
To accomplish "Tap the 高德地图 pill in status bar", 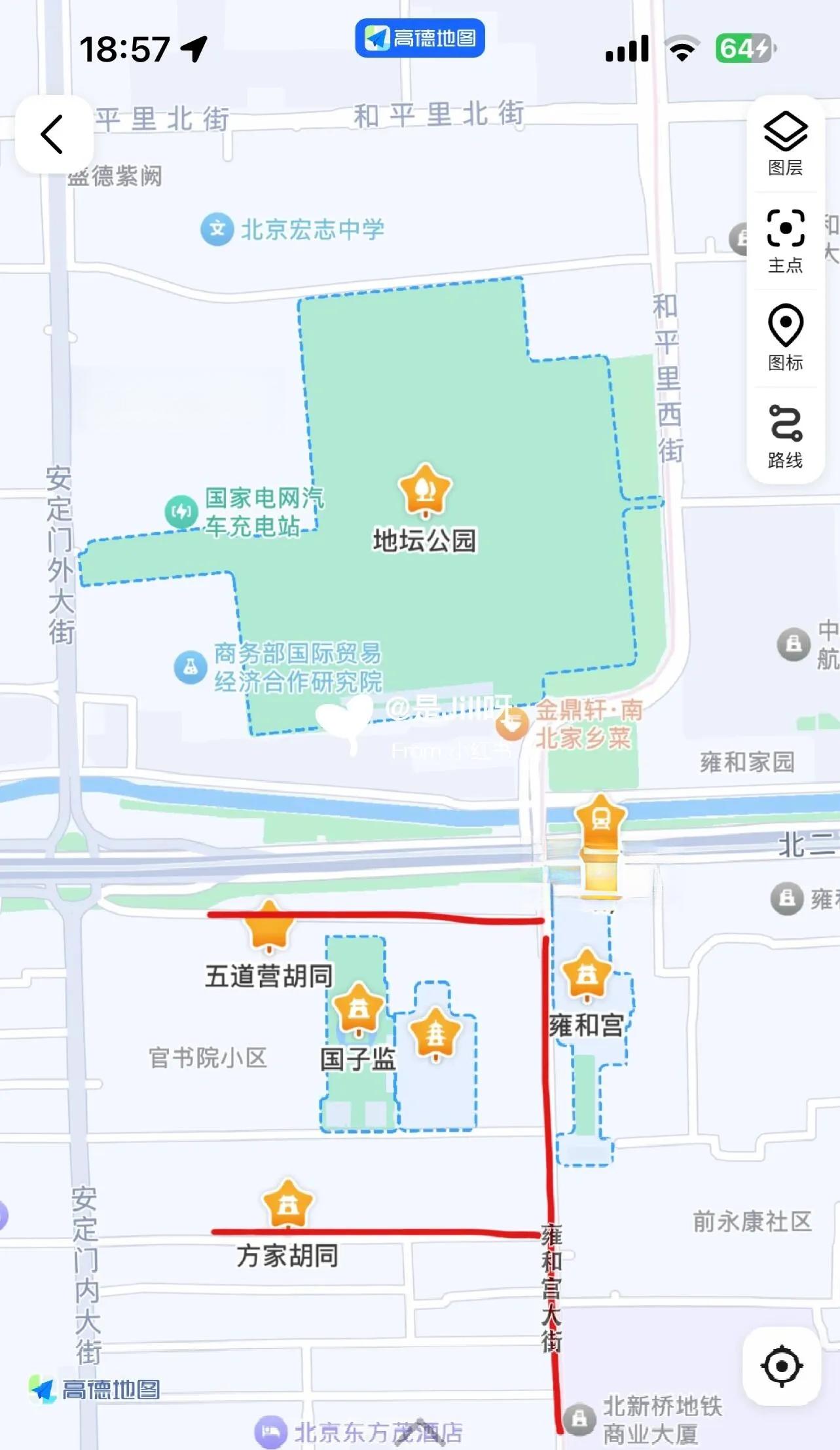I will click(420, 38).
